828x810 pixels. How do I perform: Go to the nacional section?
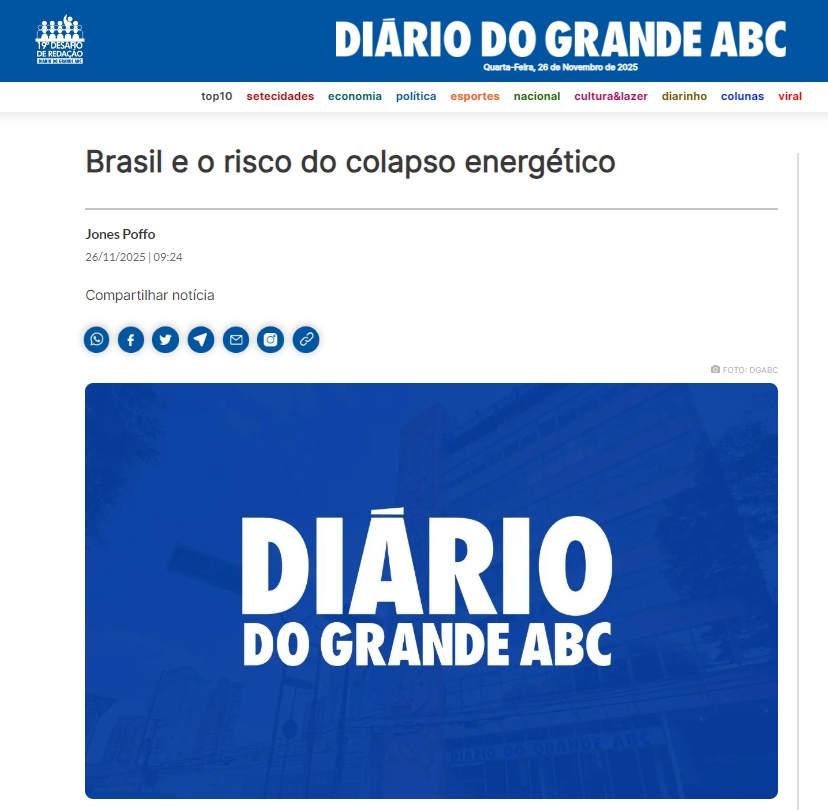pos(537,97)
